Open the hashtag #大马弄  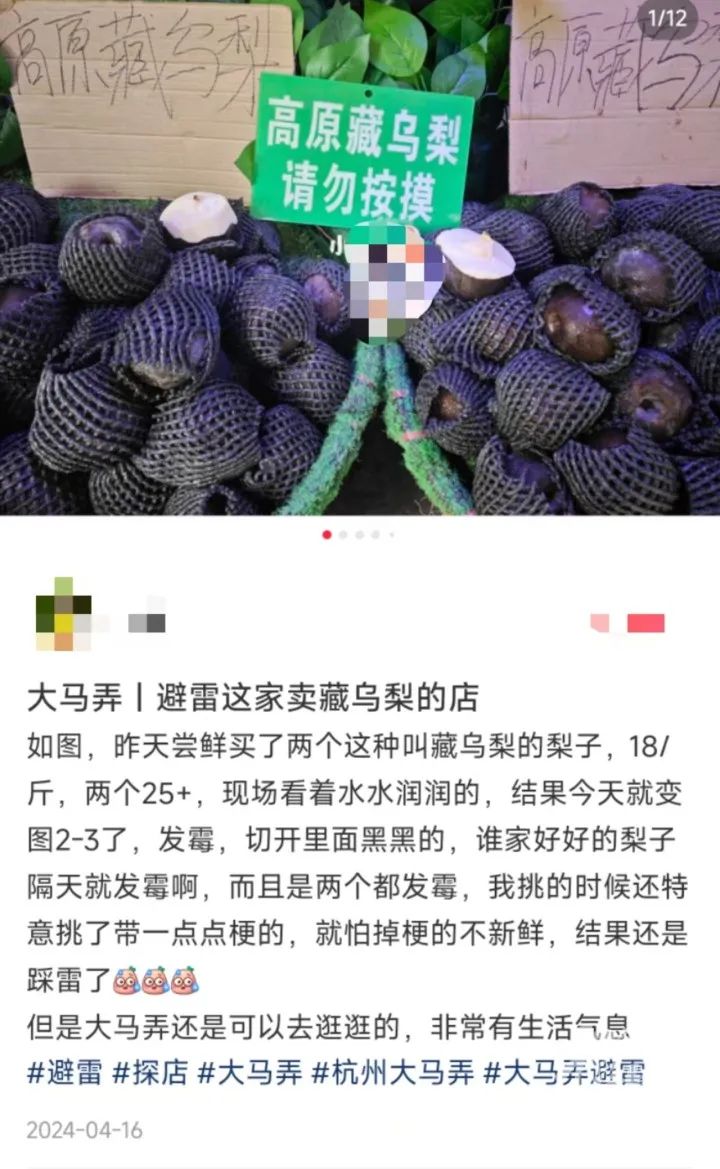pos(250,1073)
